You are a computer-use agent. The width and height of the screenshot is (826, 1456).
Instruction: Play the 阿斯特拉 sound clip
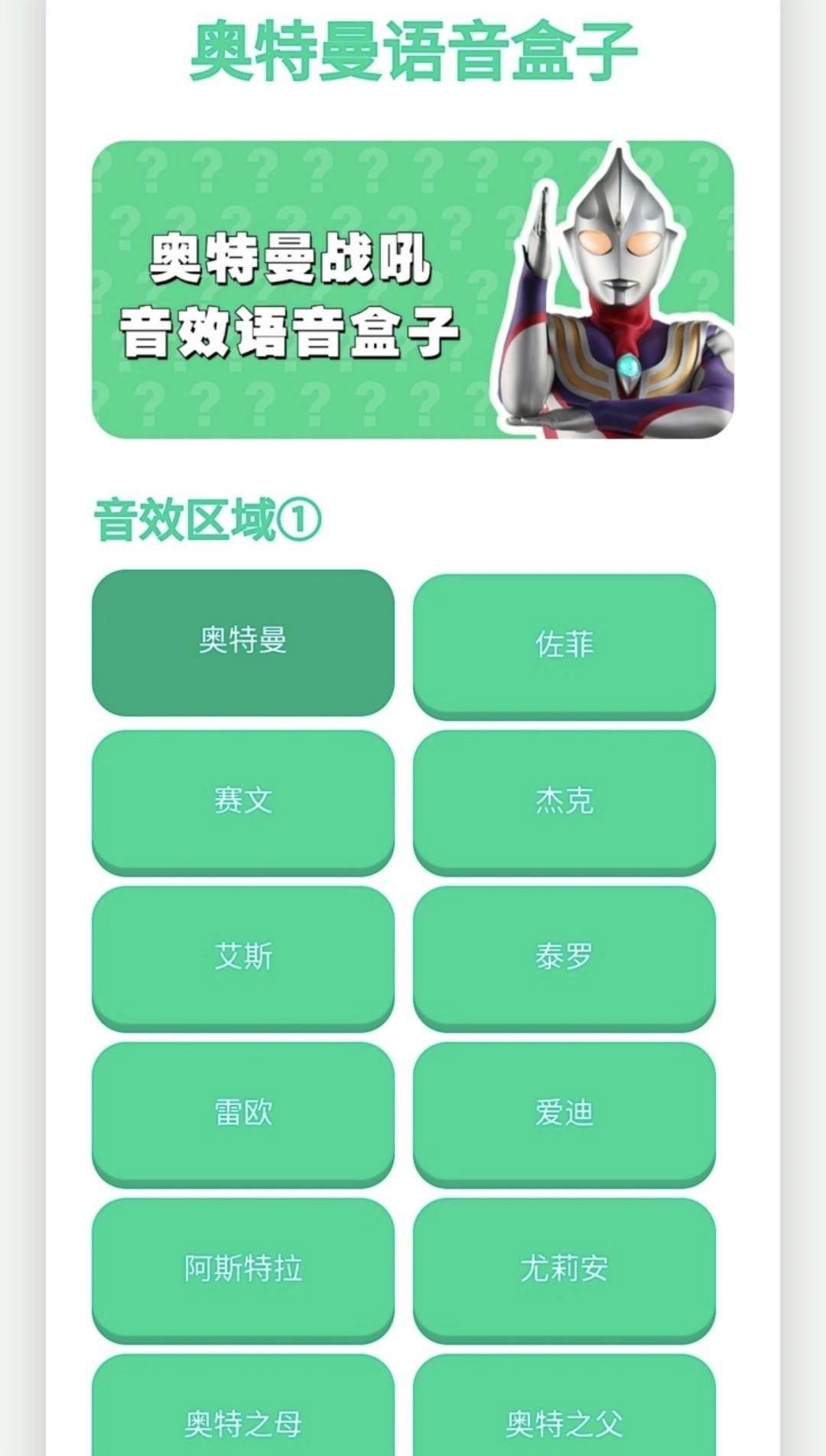pos(243,1268)
